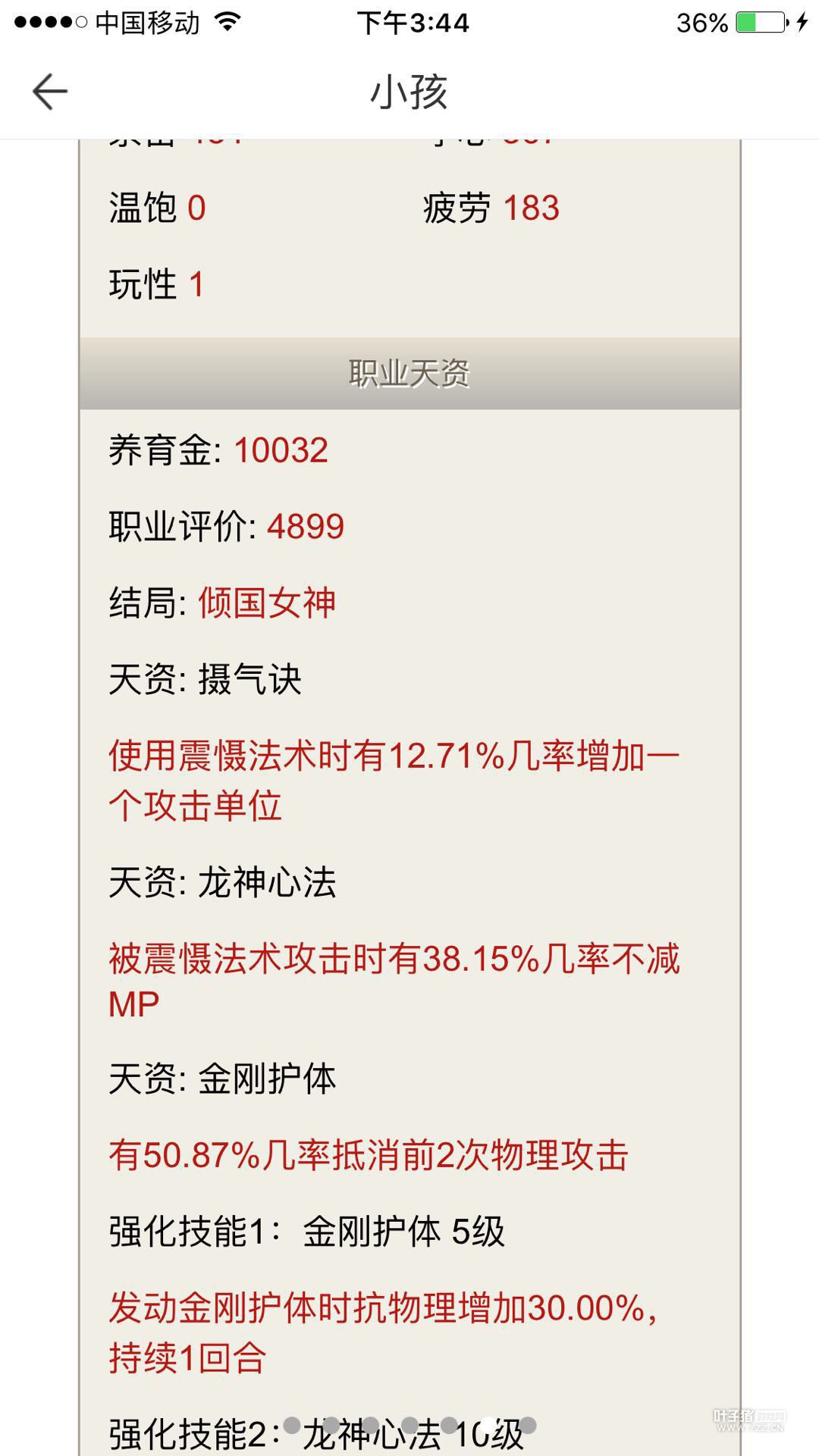The image size is (819, 1456).
Task: Go back from the 小孩 page
Action: pyautogui.click(x=50, y=92)
